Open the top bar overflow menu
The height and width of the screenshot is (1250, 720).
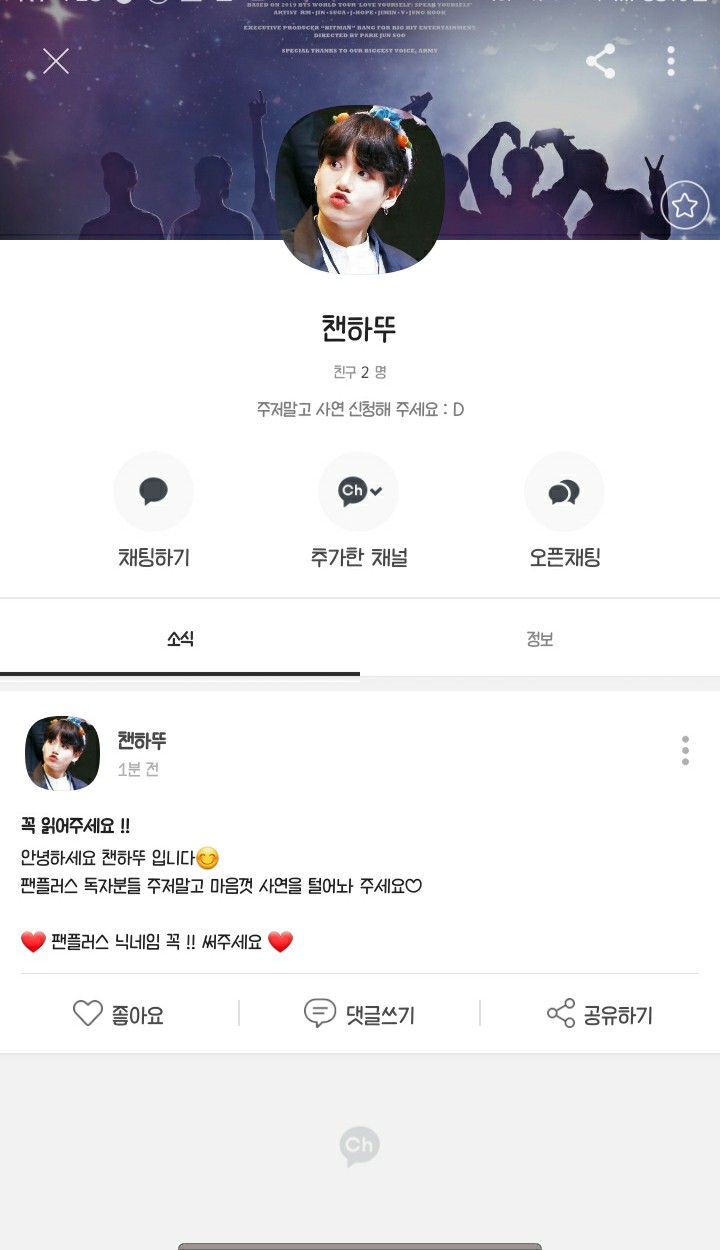671,61
